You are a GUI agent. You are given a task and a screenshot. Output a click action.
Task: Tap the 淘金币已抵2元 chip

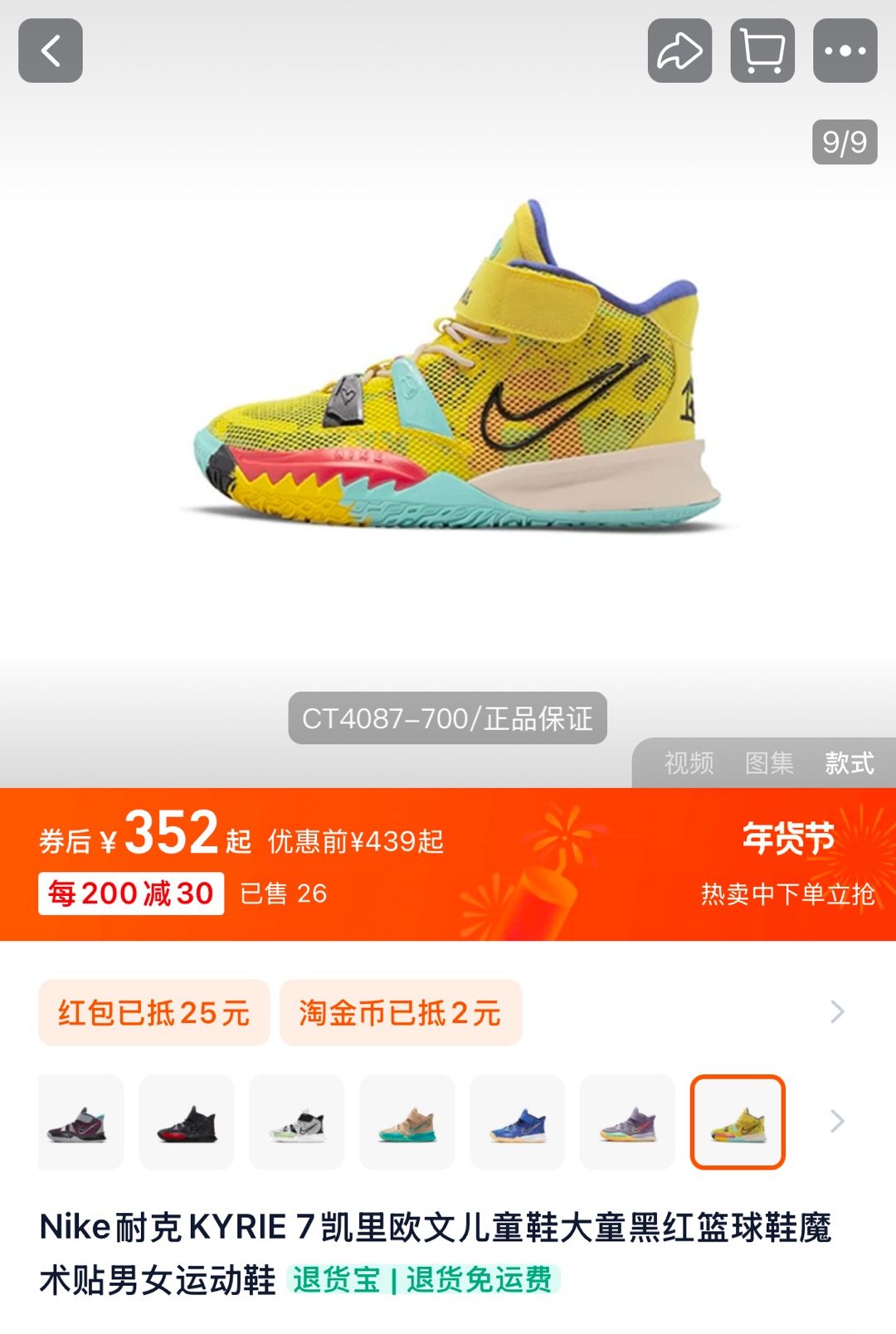click(x=401, y=1013)
